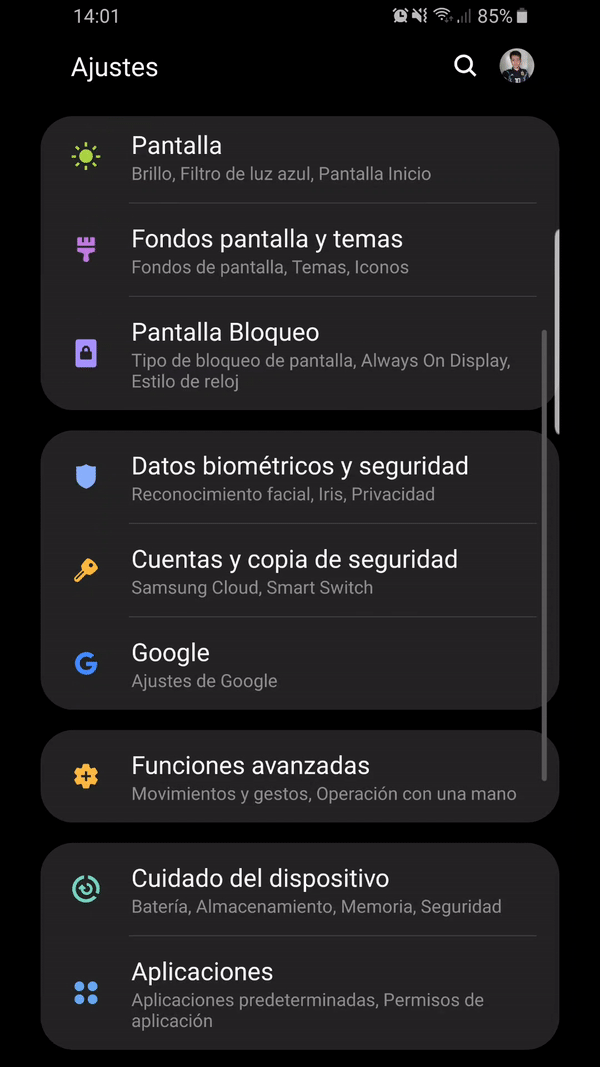Image resolution: width=600 pixels, height=1067 pixels.
Task: Open the search icon in Ajustes
Action: pyautogui.click(x=465, y=67)
